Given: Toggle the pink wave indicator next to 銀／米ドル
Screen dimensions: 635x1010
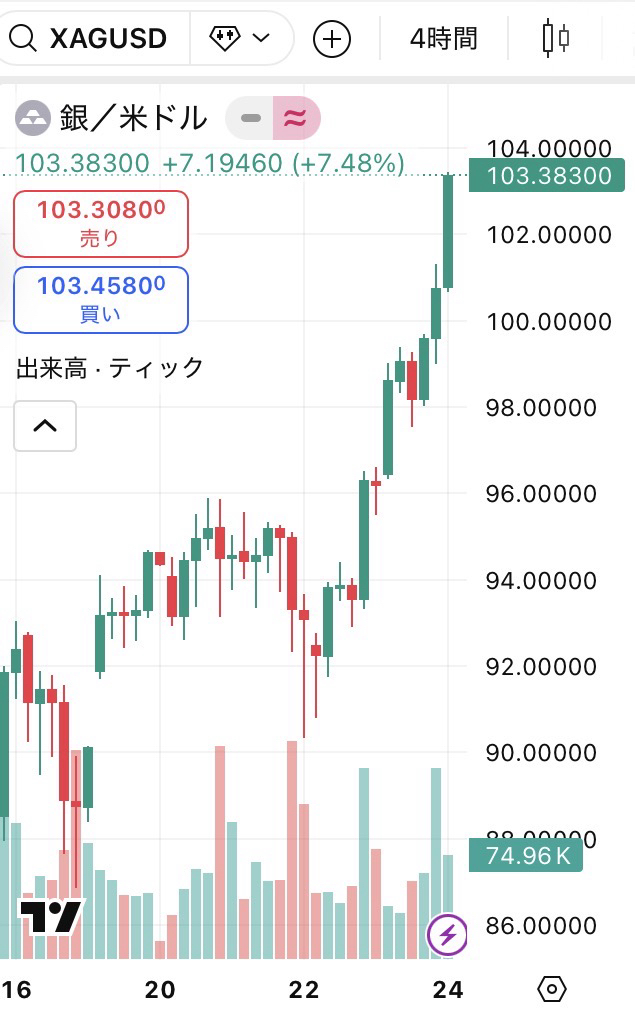Looking at the screenshot, I should (295, 118).
